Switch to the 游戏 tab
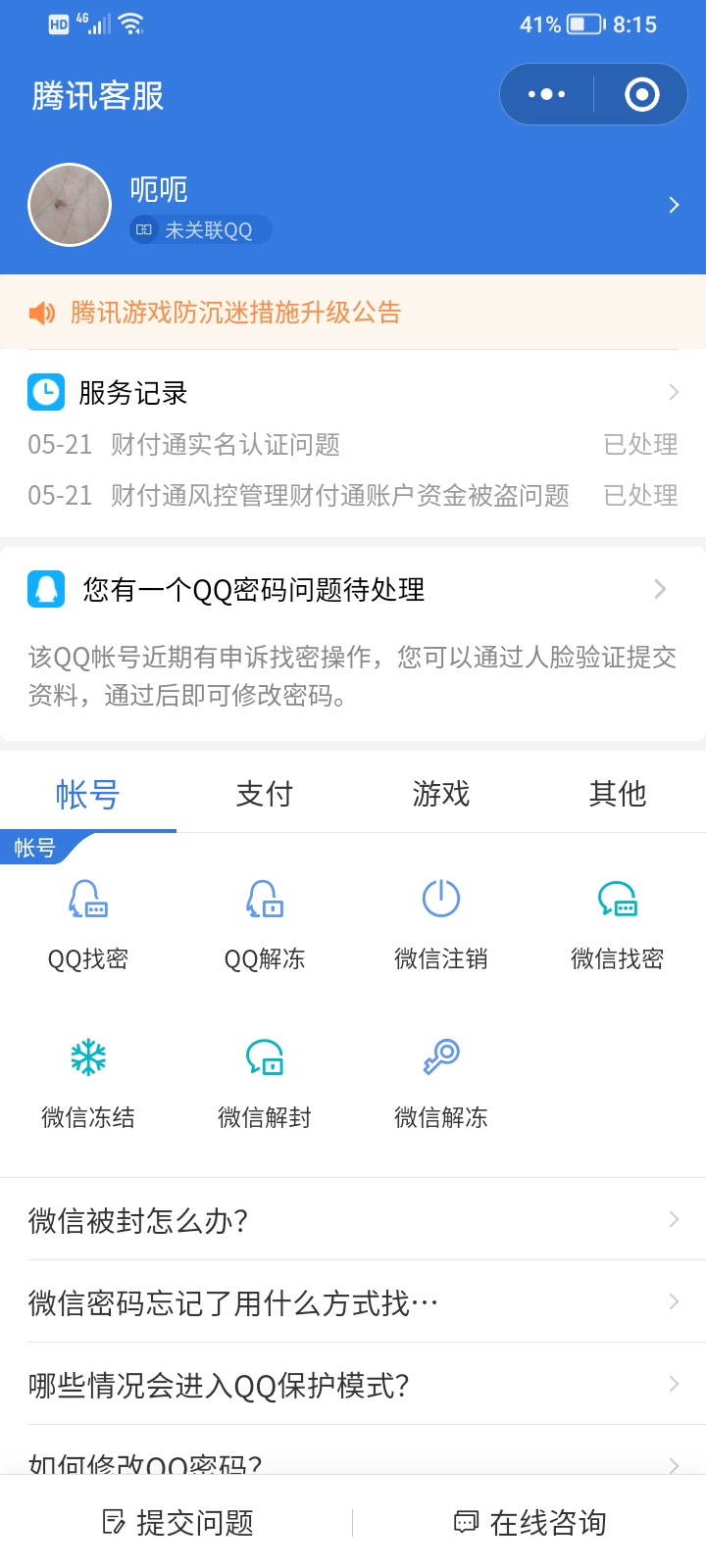Screen dimensions: 706x1568 tap(441, 794)
